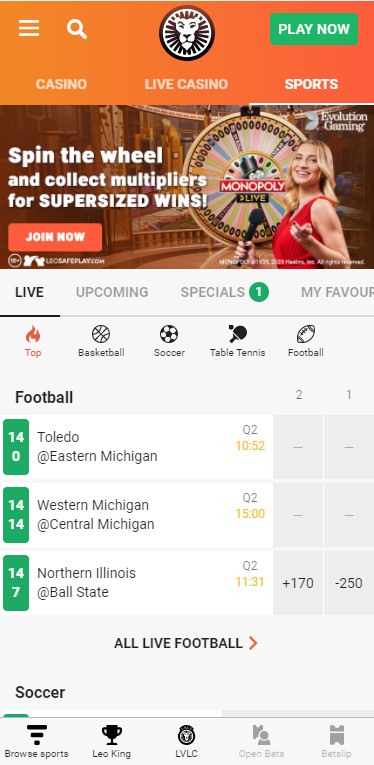Switch to the Casino section
This screenshot has width=374, height=765.
point(61,84)
